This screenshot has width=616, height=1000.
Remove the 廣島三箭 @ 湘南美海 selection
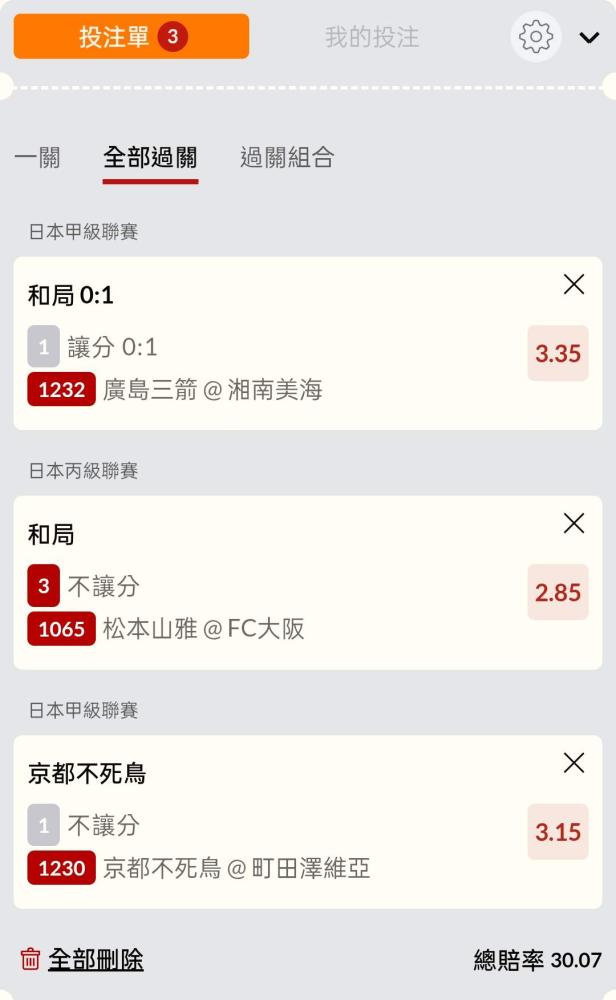pos(574,285)
